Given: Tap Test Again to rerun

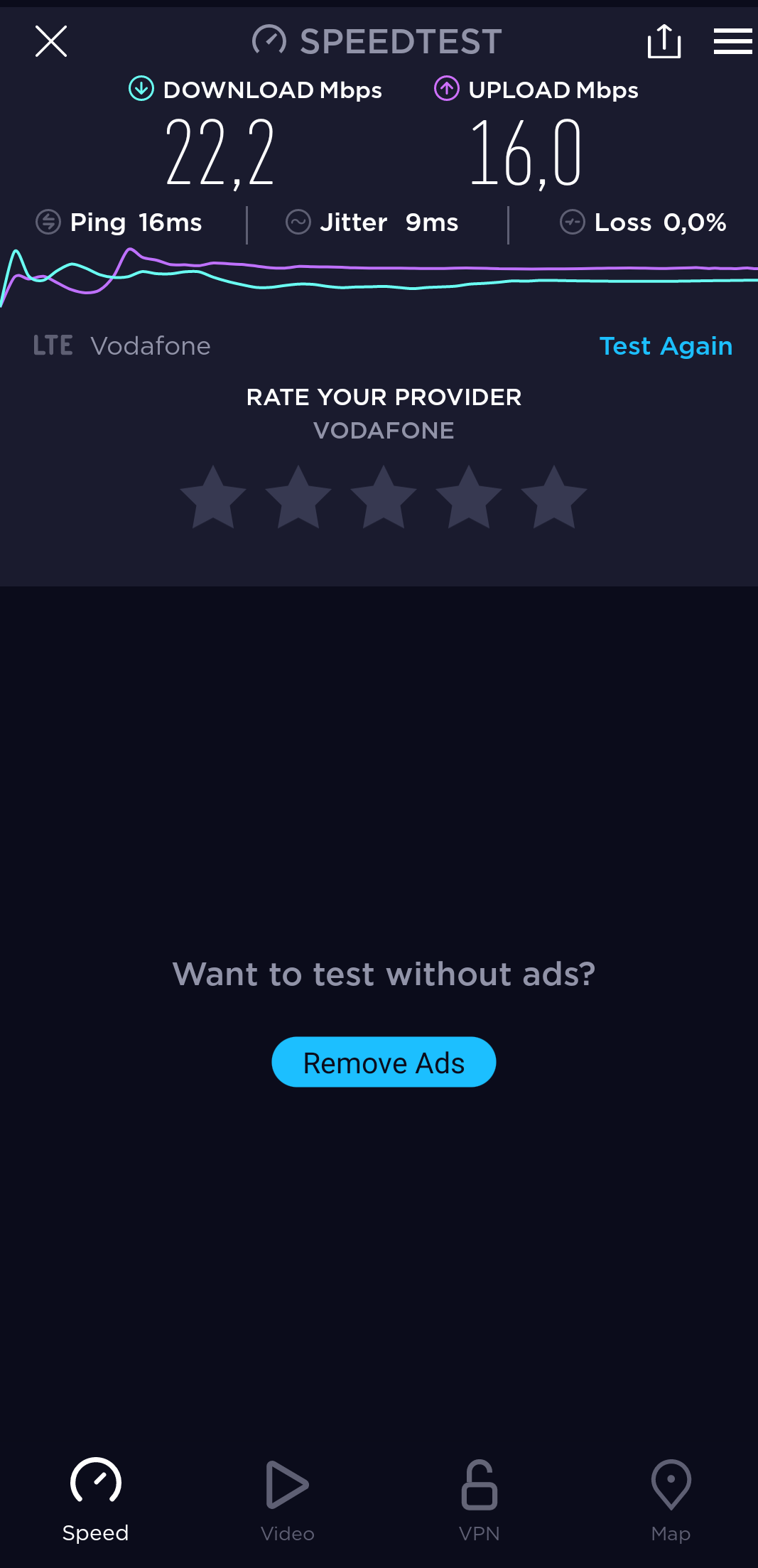Looking at the screenshot, I should click(x=666, y=346).
